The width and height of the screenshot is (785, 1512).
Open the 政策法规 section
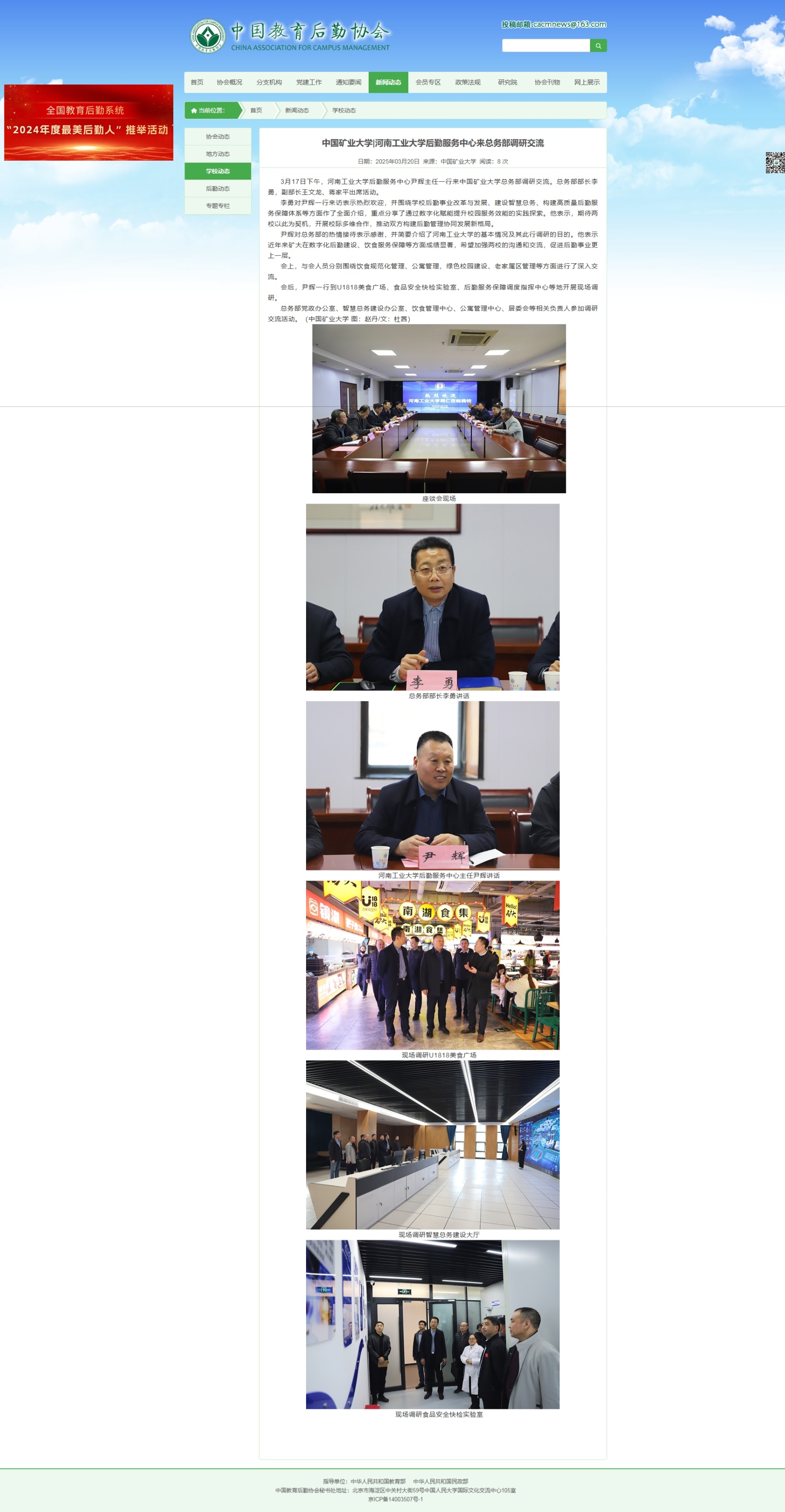pos(467,82)
